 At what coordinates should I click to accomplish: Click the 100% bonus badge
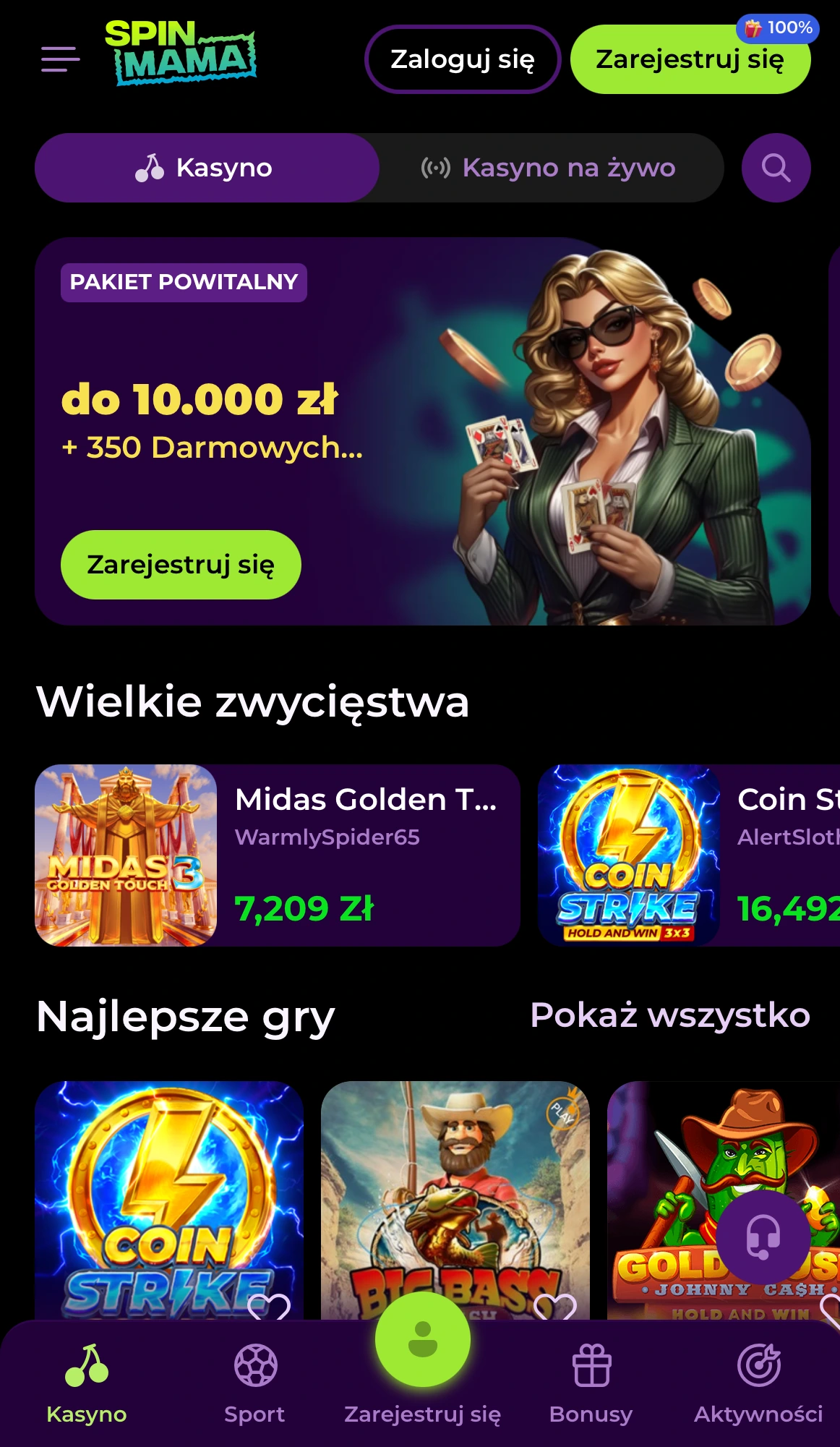click(778, 28)
